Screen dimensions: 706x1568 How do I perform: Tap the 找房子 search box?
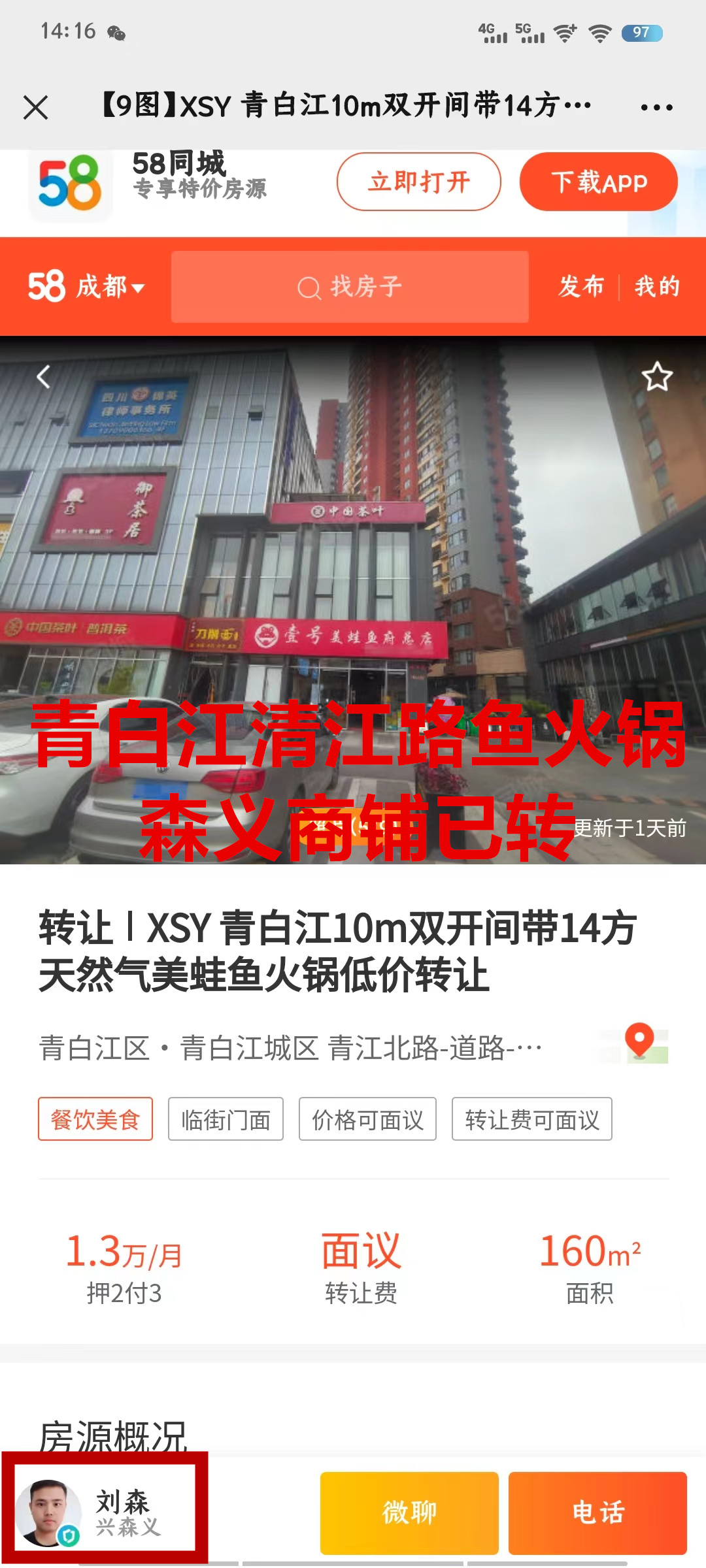pos(350,287)
